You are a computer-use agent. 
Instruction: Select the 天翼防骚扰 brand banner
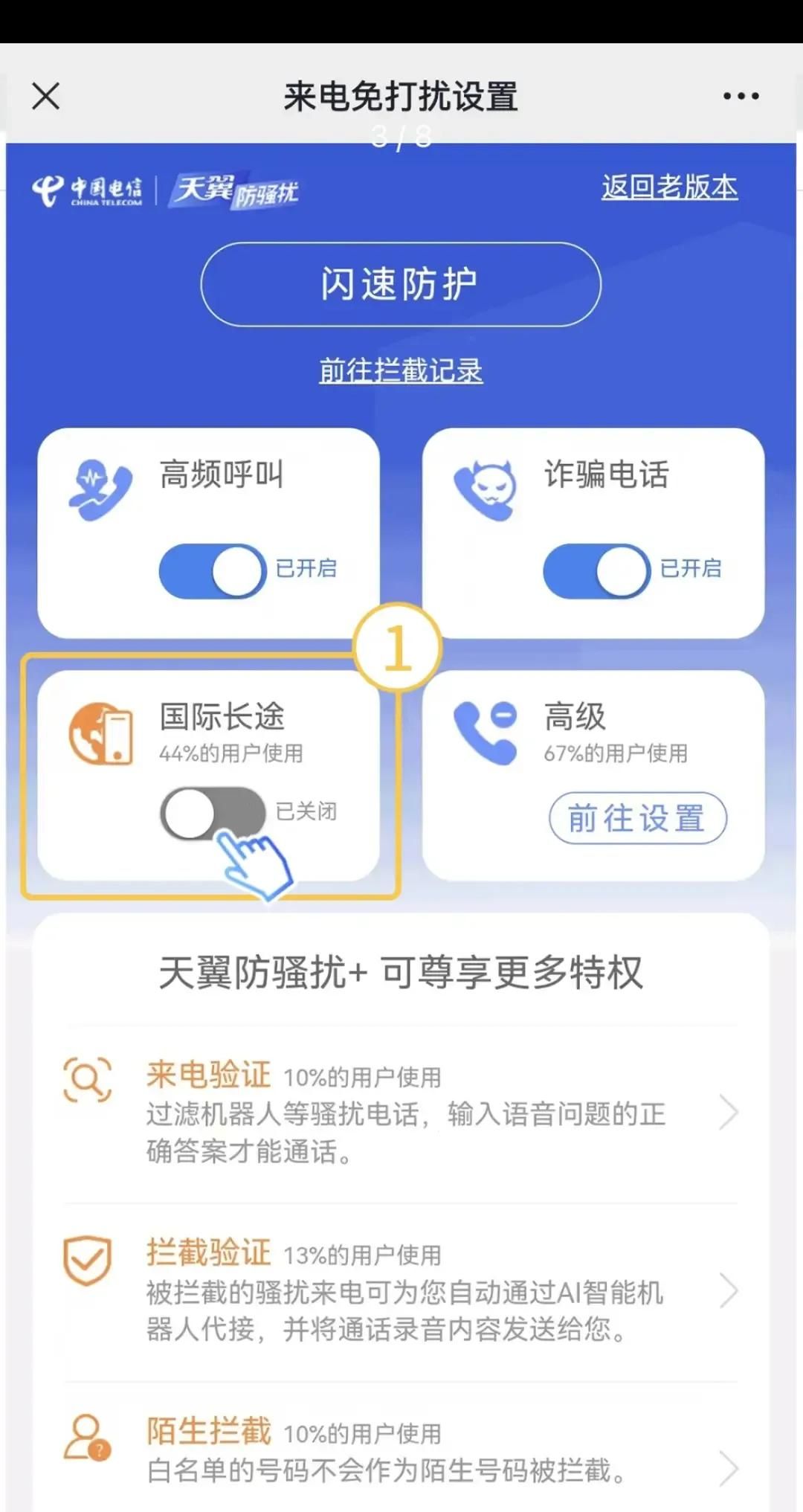[x=234, y=189]
